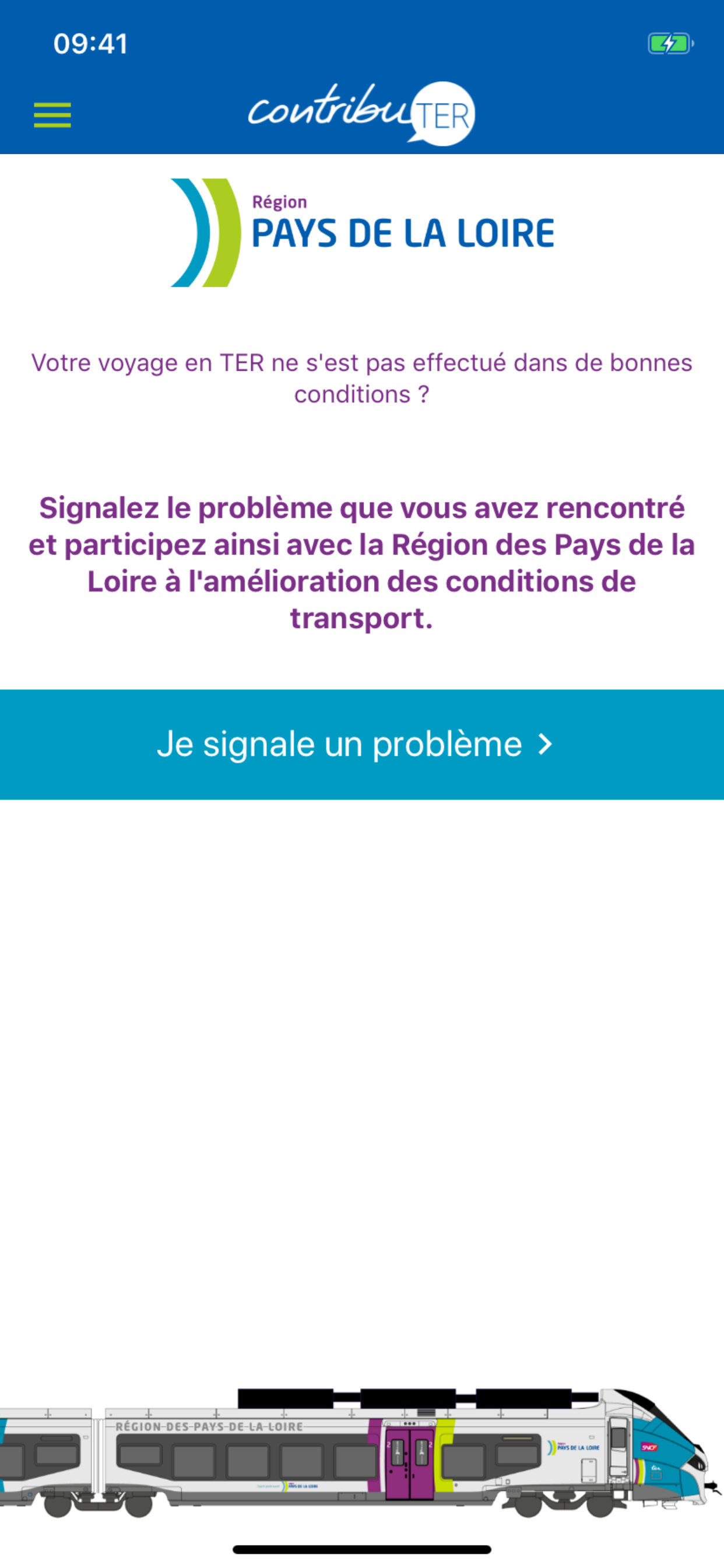
Task: Tap the clock showing 09:41
Action: point(90,43)
